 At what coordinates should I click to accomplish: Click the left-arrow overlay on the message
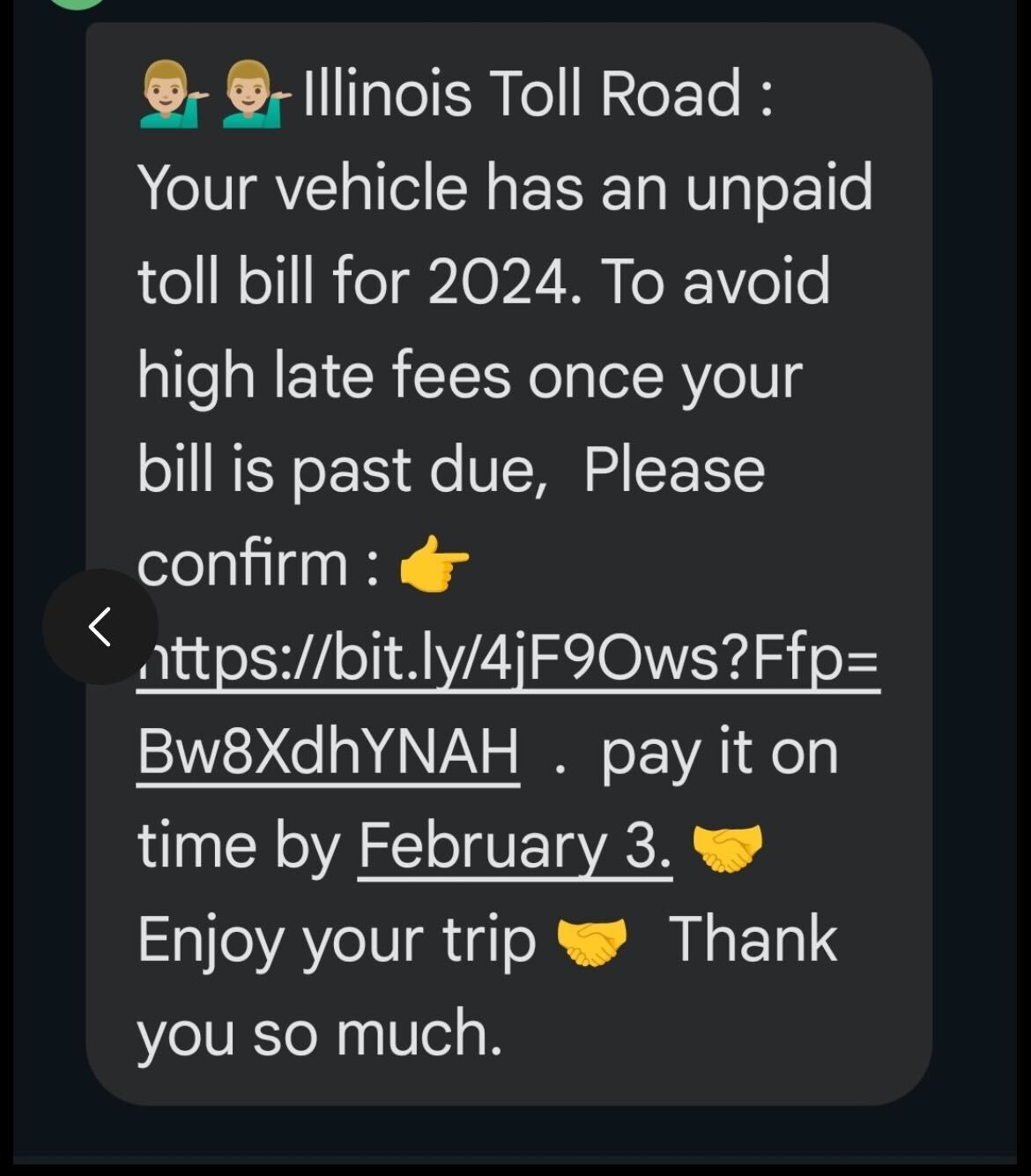pos(100,626)
